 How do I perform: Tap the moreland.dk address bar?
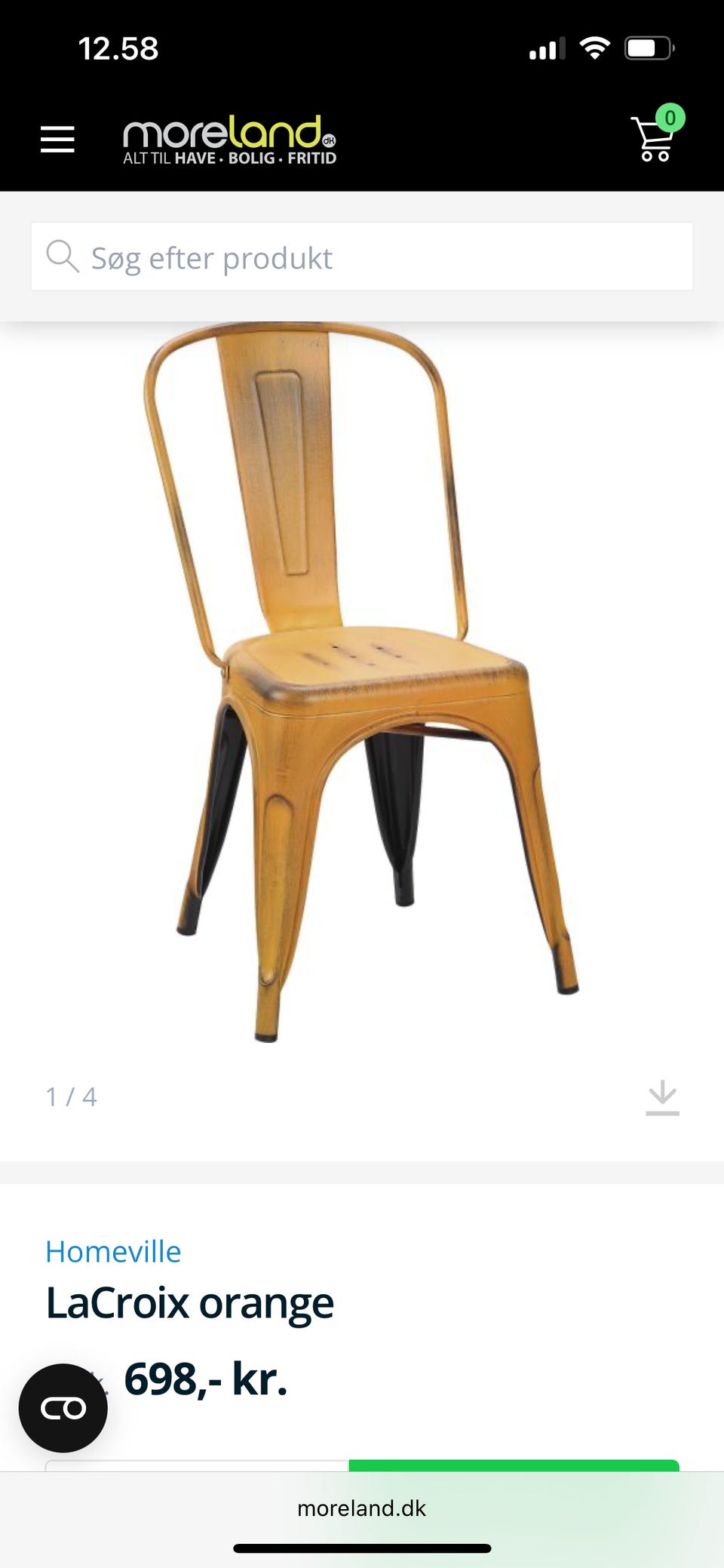(362, 1508)
